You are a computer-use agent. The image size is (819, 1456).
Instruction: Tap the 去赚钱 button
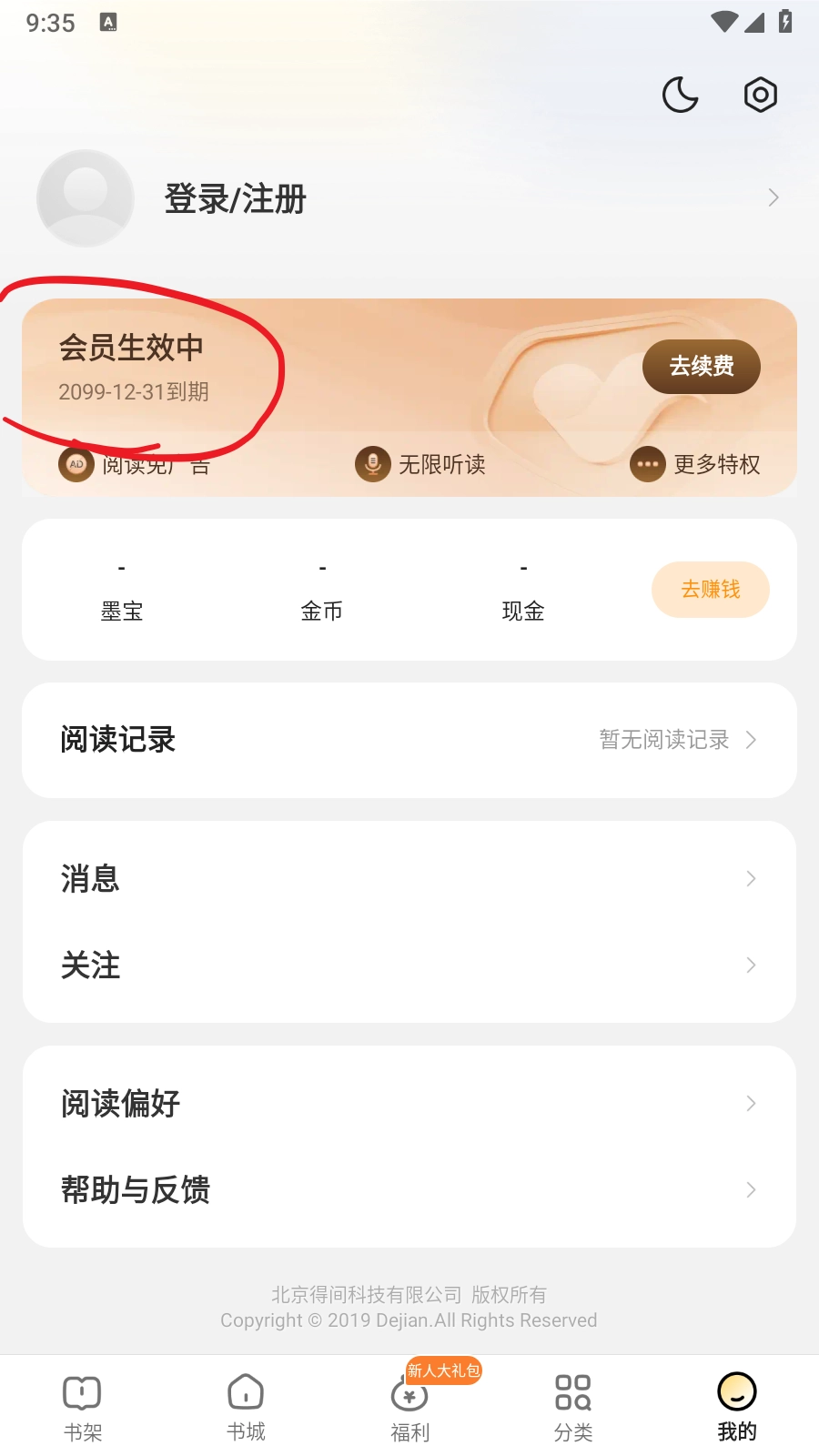(x=710, y=590)
